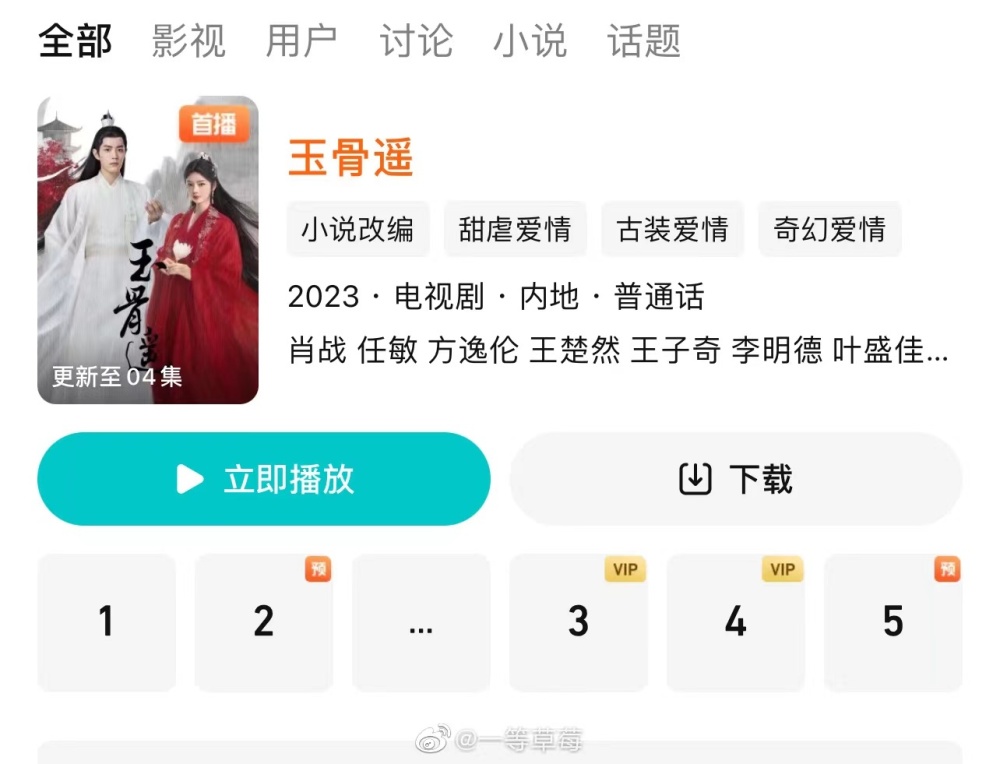Choose the 奇幻爱情 tag
The width and height of the screenshot is (1000, 764).
829,229
